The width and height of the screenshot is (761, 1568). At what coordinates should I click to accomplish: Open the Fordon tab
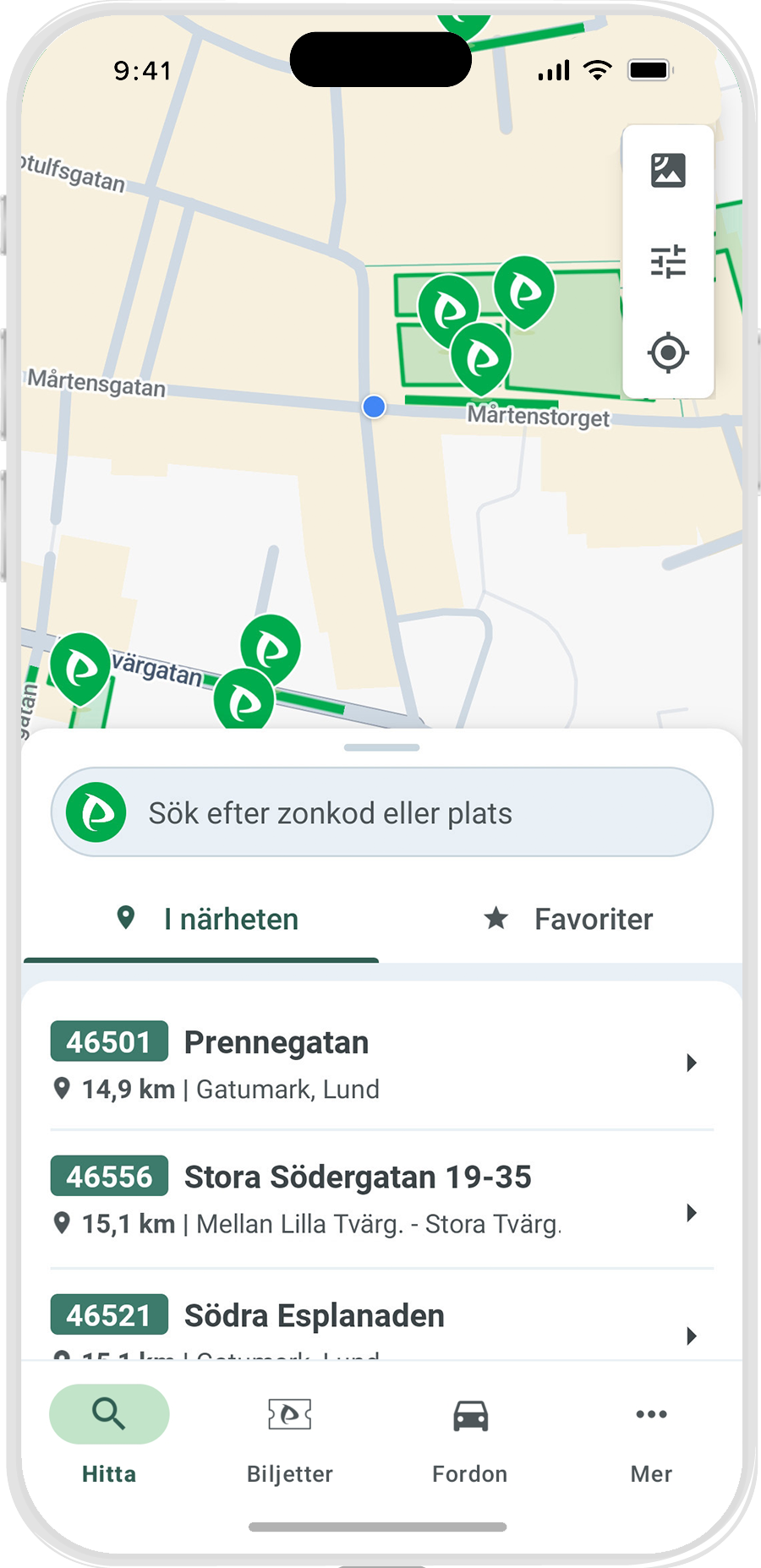point(470,1437)
